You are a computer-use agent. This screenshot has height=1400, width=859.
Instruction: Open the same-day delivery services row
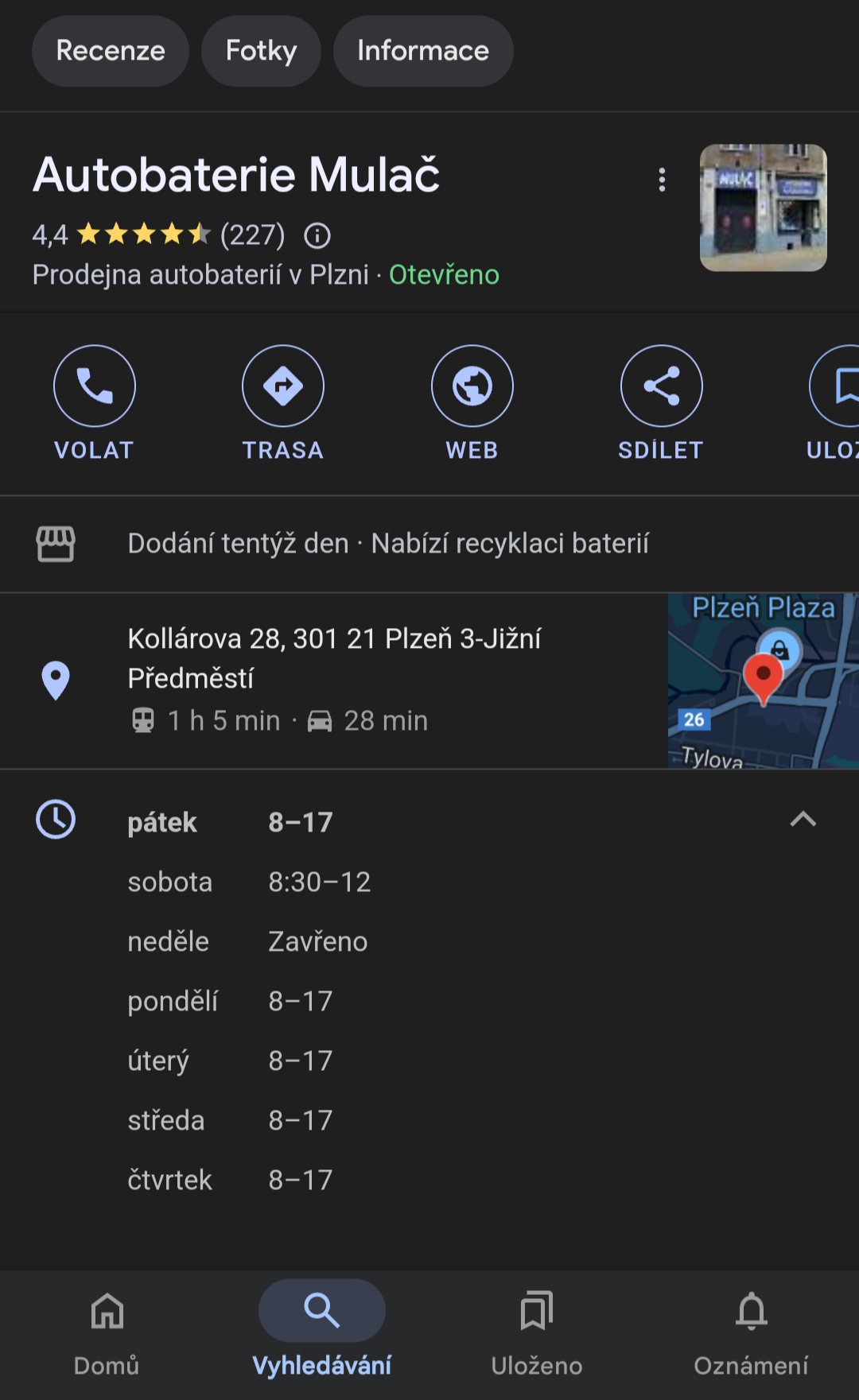pos(388,544)
